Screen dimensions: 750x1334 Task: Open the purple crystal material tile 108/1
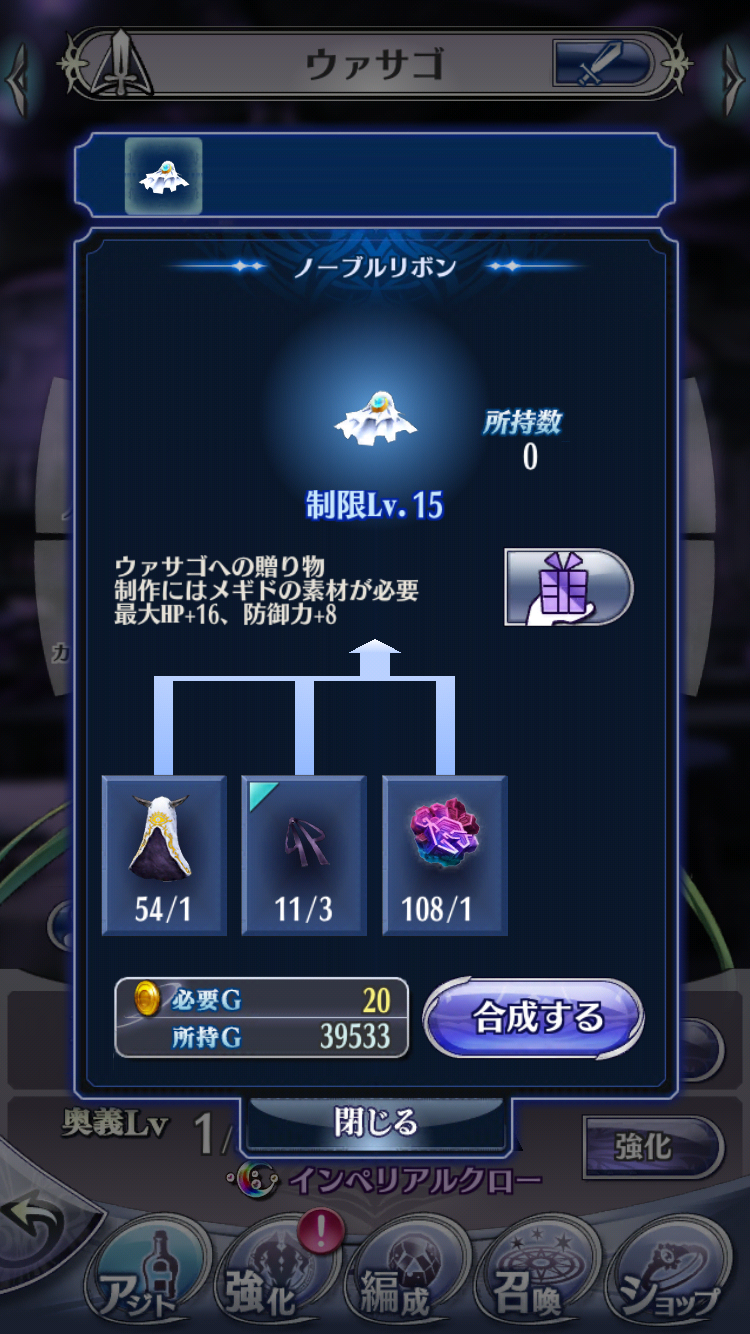[445, 855]
